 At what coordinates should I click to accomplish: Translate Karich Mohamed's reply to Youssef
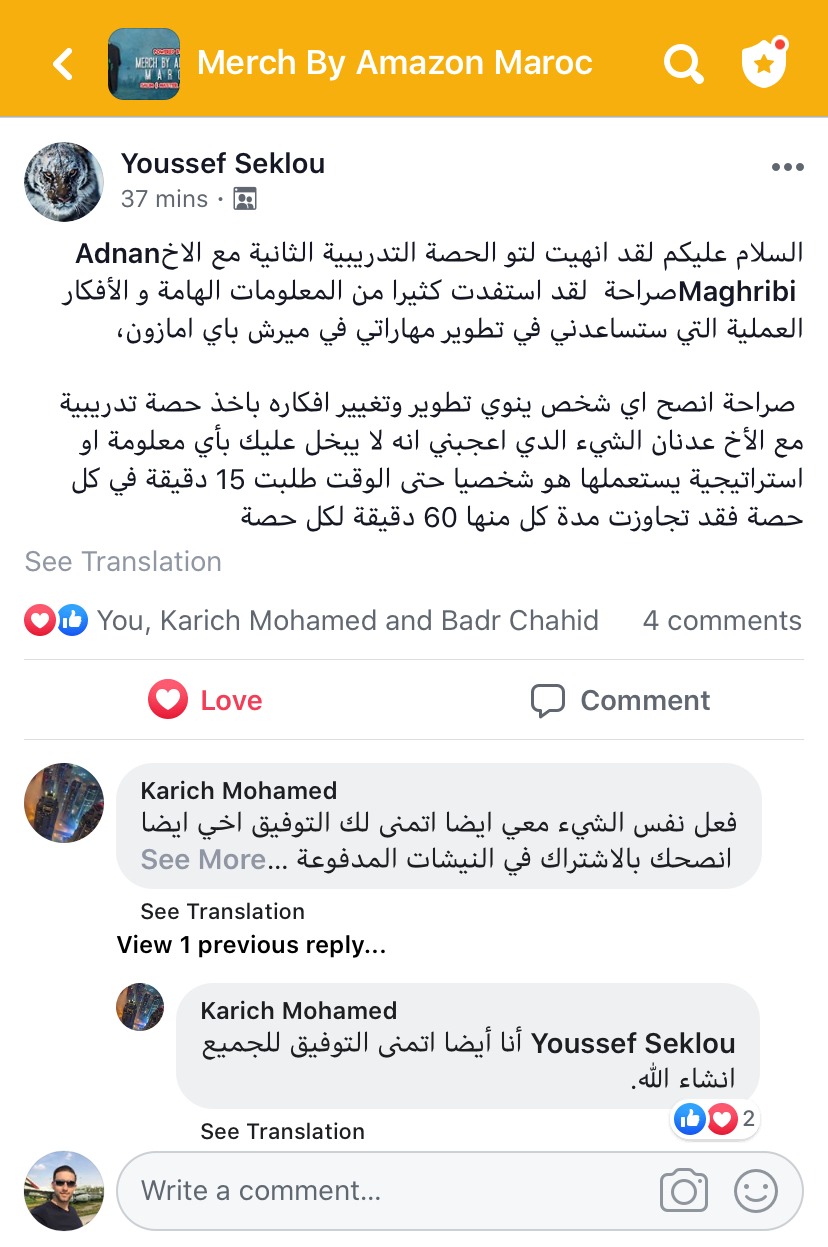tap(282, 1131)
